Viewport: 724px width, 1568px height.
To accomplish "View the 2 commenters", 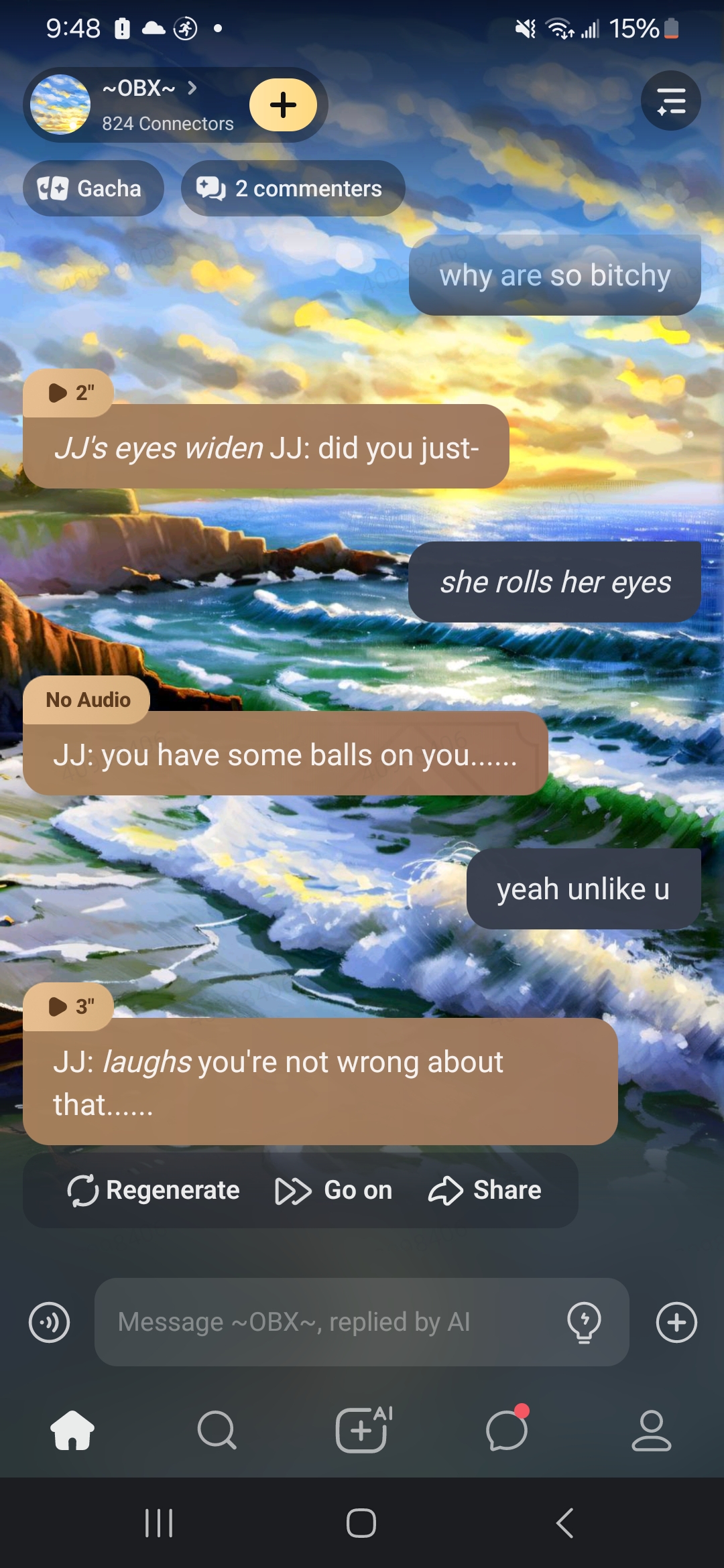I will (x=293, y=188).
